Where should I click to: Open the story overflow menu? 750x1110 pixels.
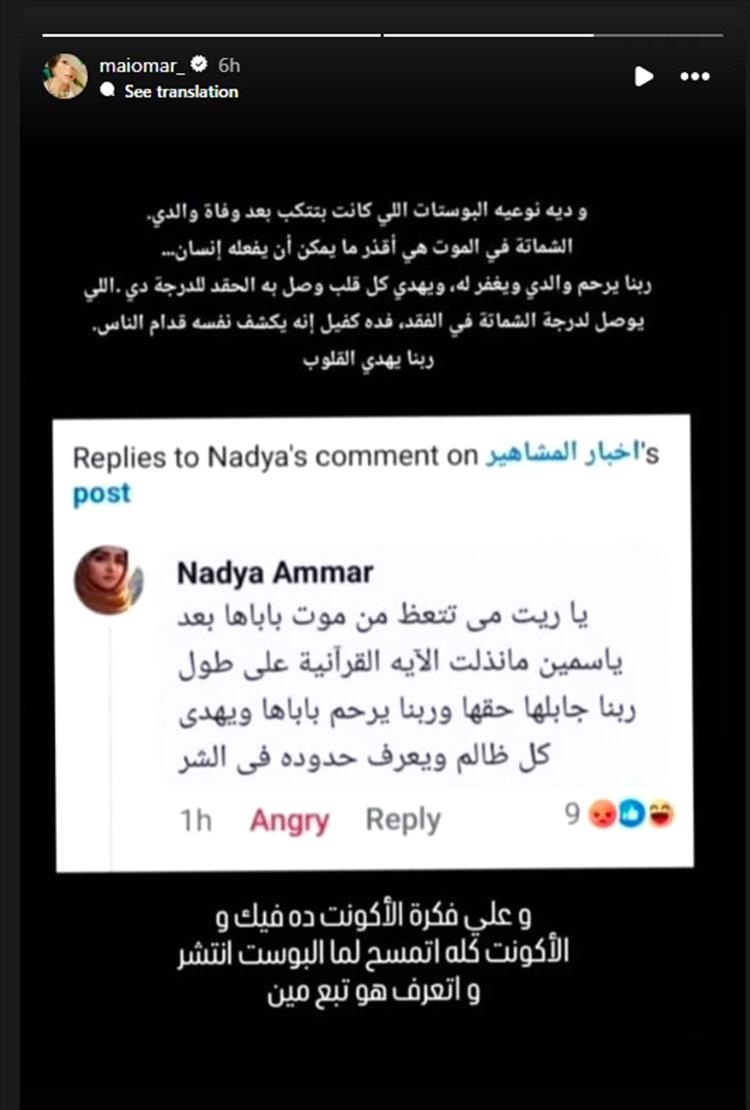[x=695, y=77]
